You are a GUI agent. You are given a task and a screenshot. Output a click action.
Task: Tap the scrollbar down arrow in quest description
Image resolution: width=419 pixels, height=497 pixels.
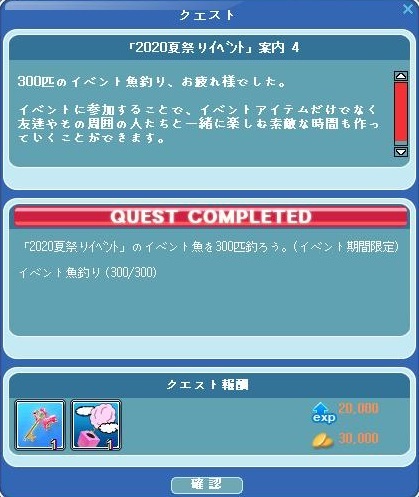click(401, 152)
